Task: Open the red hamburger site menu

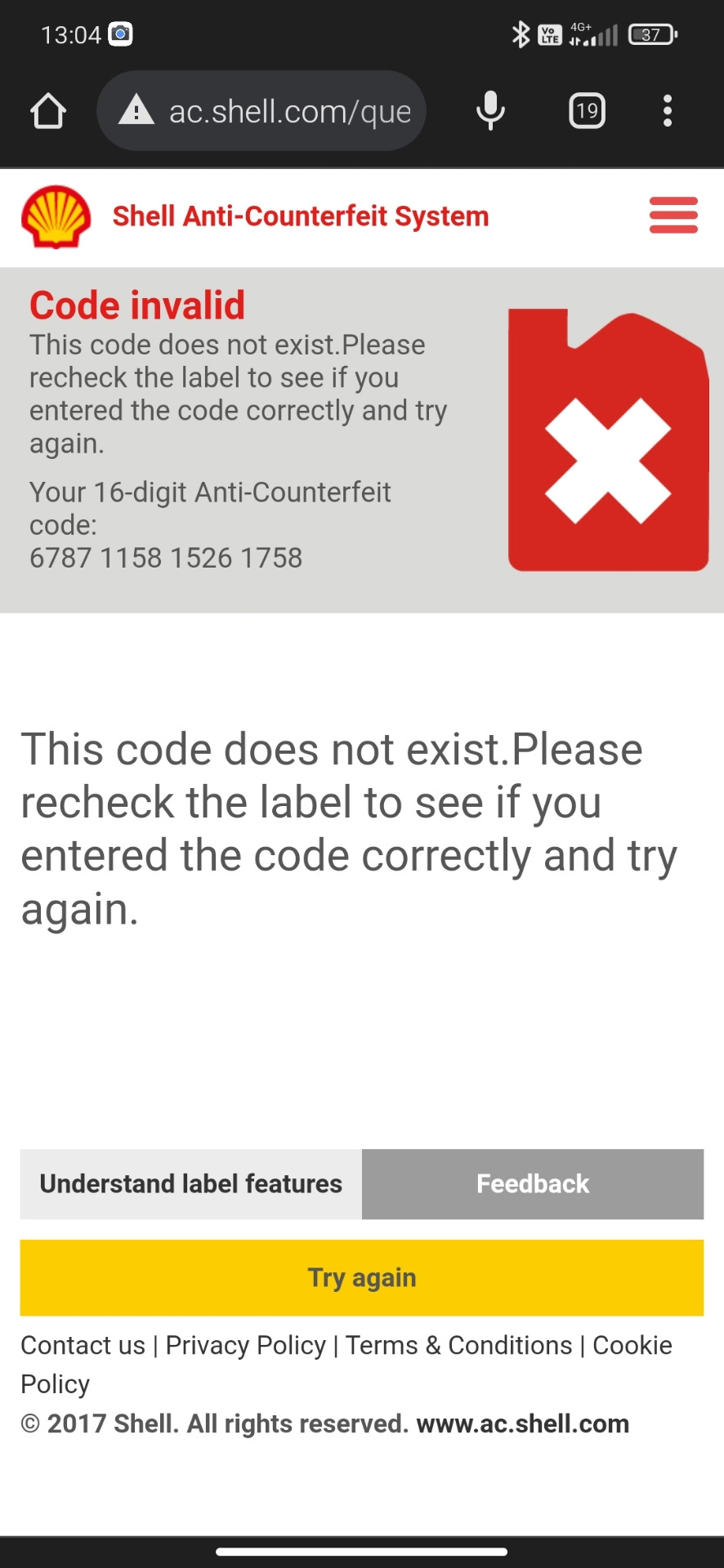Action: pos(673,216)
